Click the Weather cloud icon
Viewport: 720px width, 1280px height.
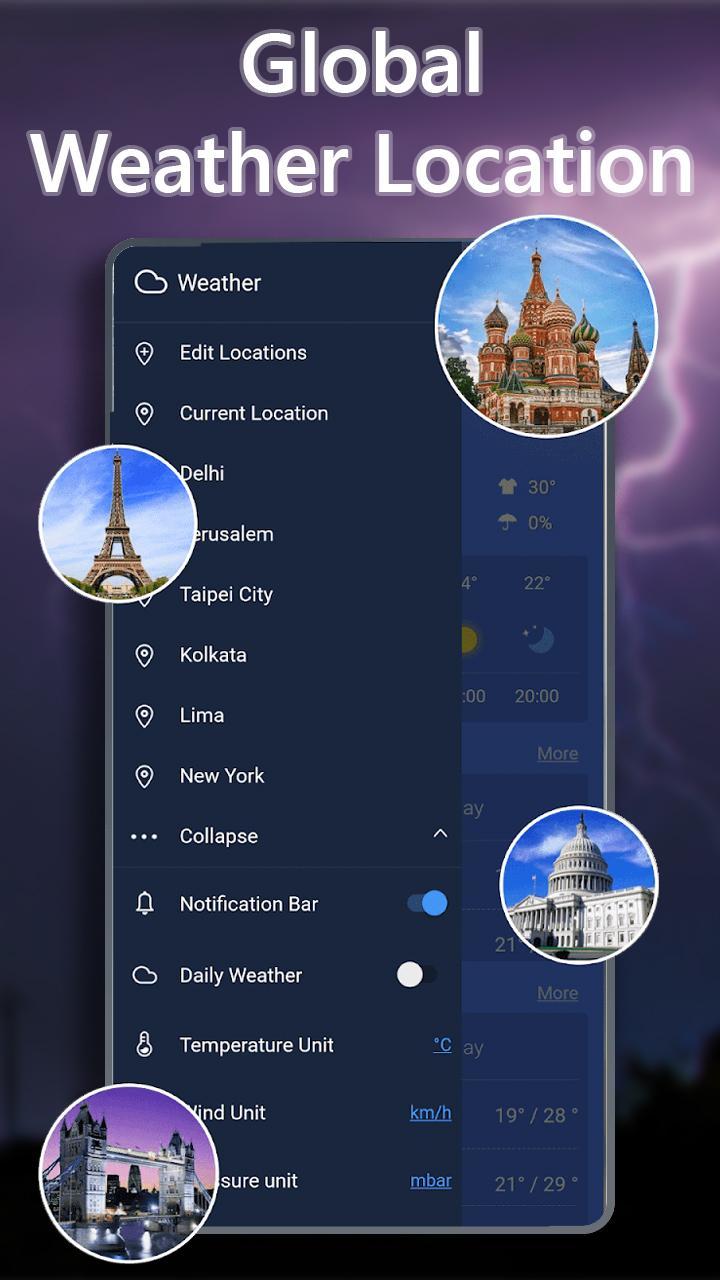coord(150,283)
